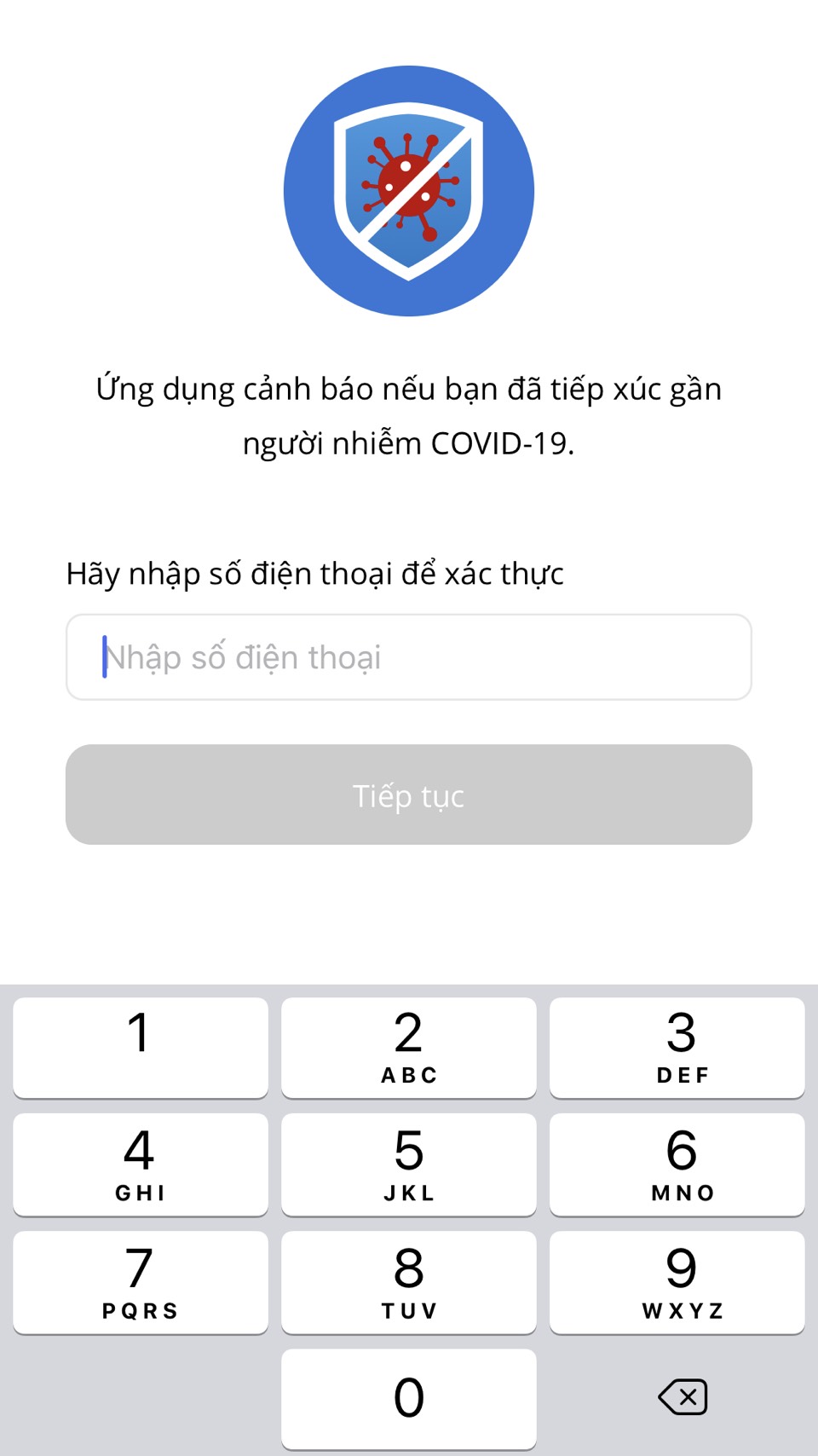Type digit 0 on the keypad
The image size is (818, 1456).
point(409,1398)
